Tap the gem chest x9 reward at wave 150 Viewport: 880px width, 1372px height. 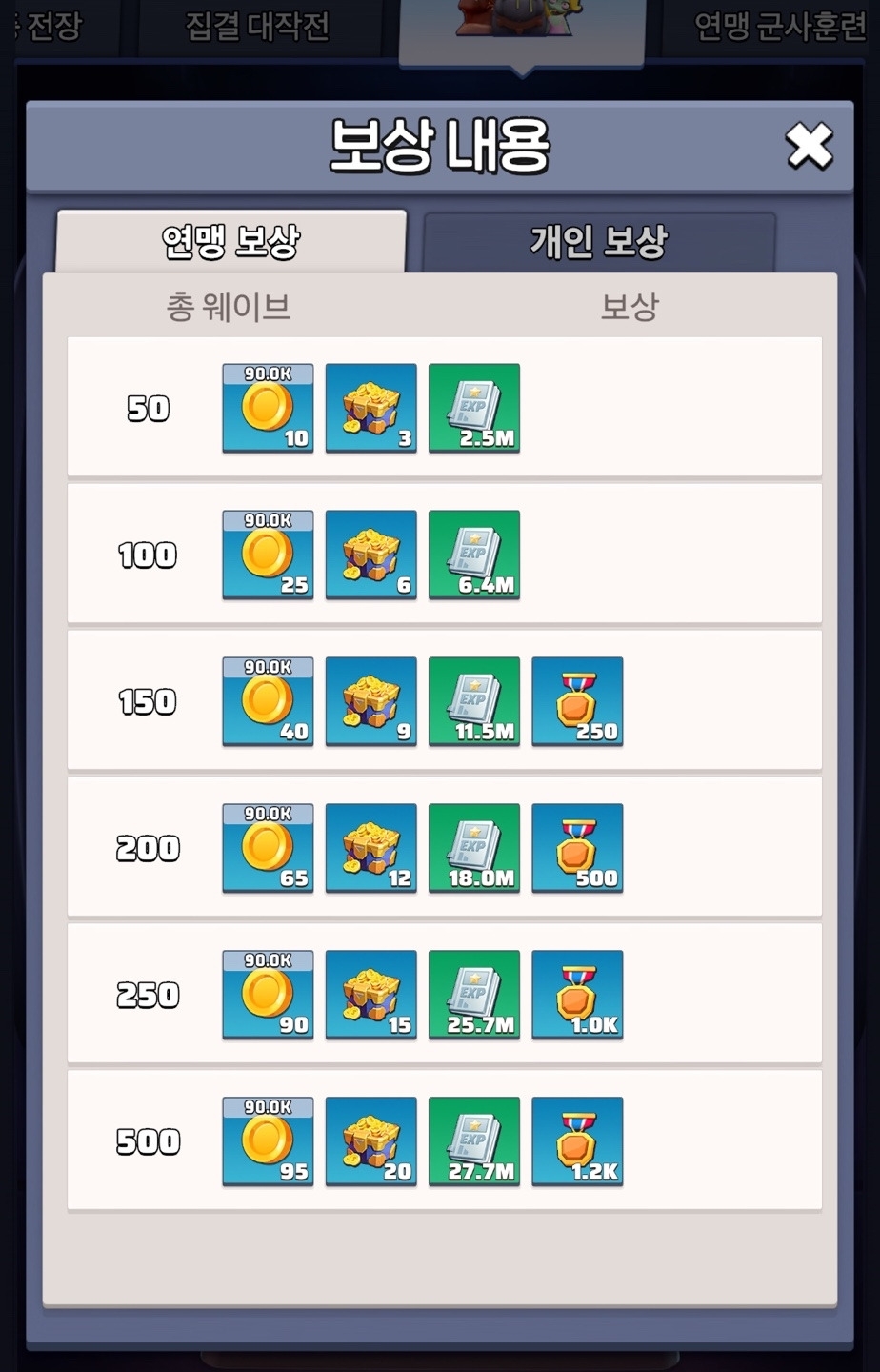[371, 702]
